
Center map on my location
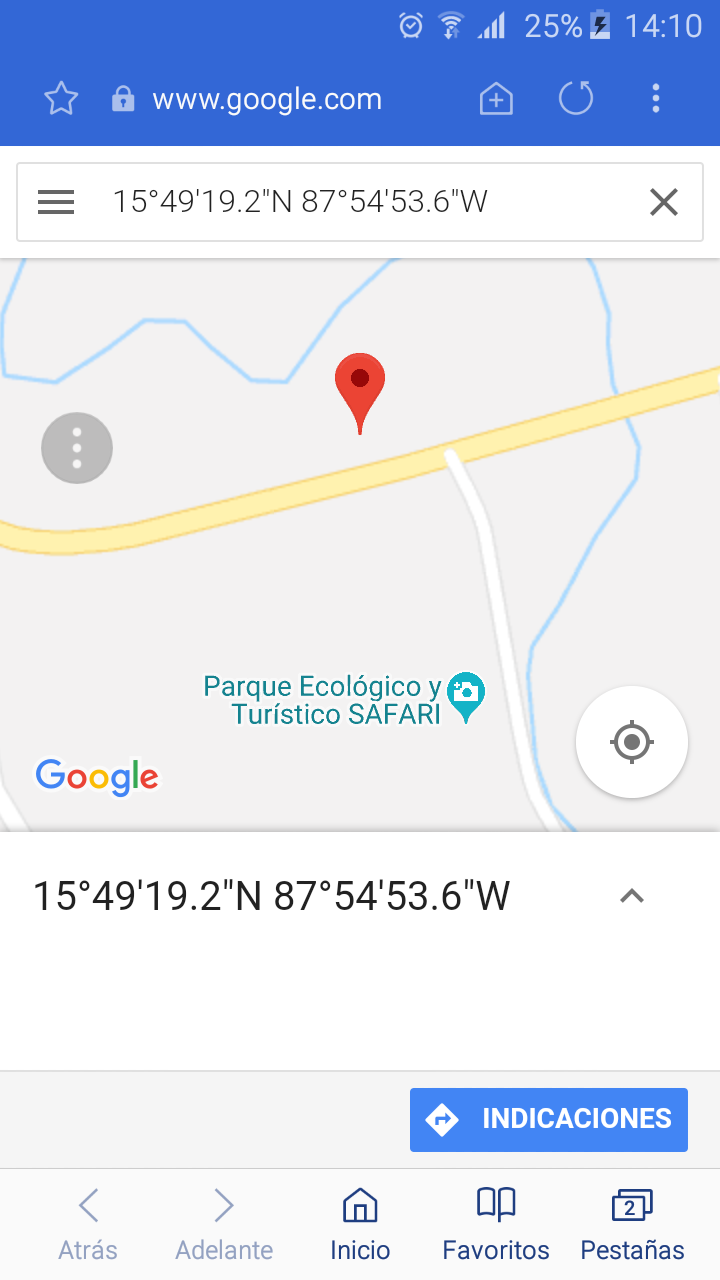click(632, 742)
